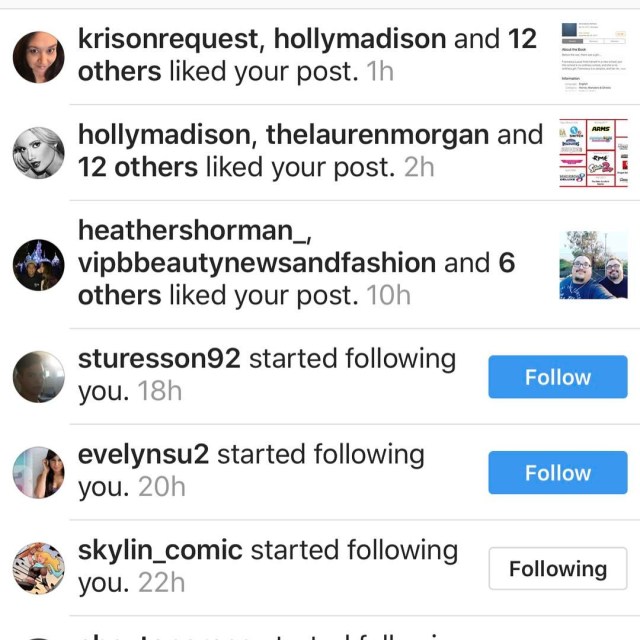The image size is (640, 640).
Task: Follow back sturesson92
Action: pyautogui.click(x=557, y=377)
